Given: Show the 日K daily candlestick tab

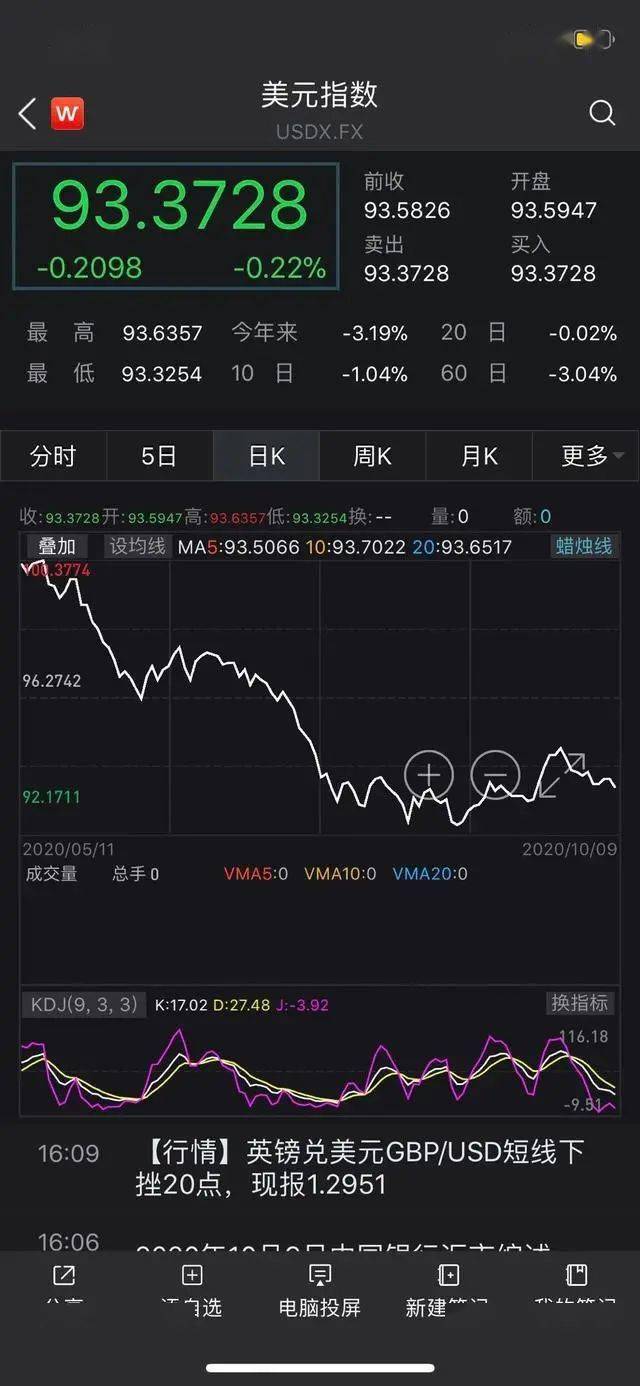Looking at the screenshot, I should tap(266, 457).
